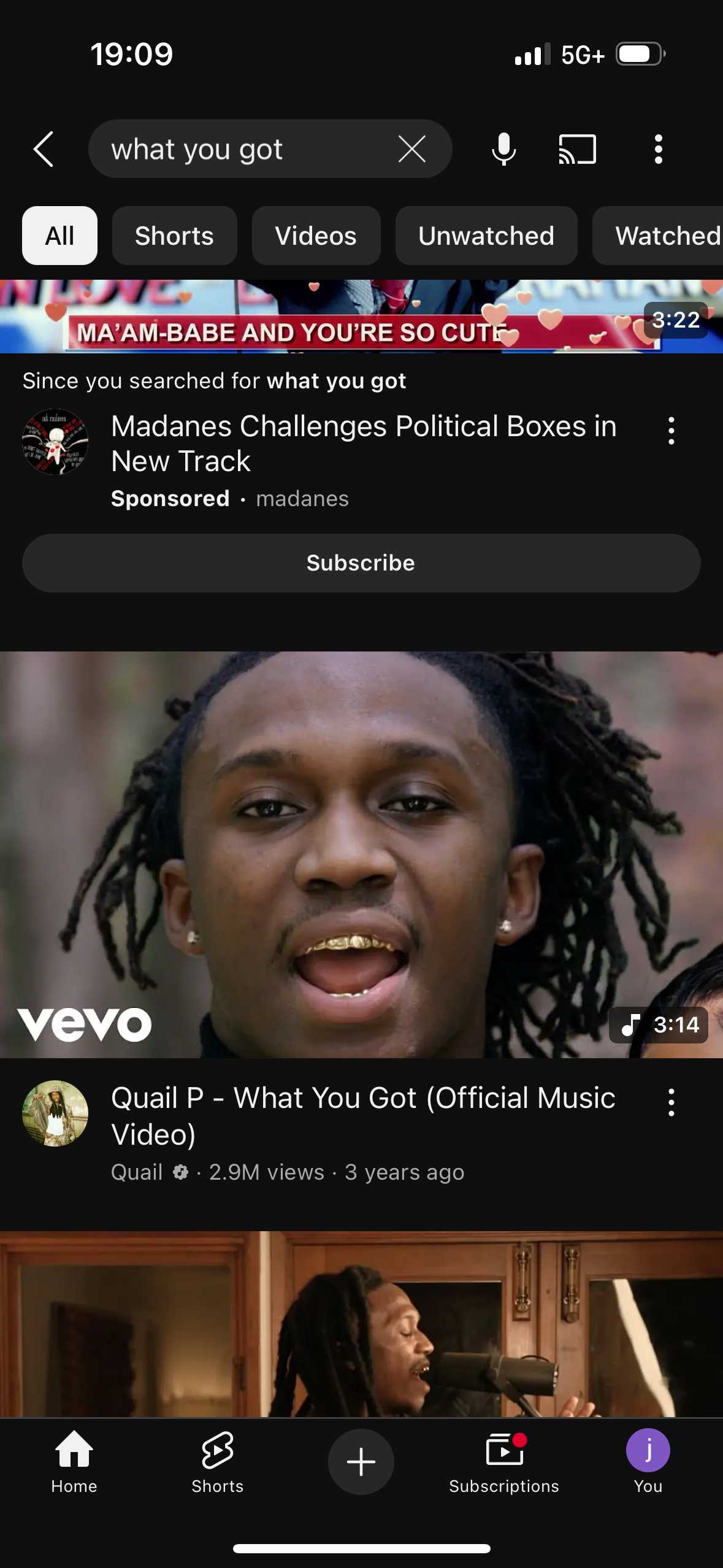Open more options for Quail P video
Screen dimensions: 723x1568
(x=671, y=1102)
